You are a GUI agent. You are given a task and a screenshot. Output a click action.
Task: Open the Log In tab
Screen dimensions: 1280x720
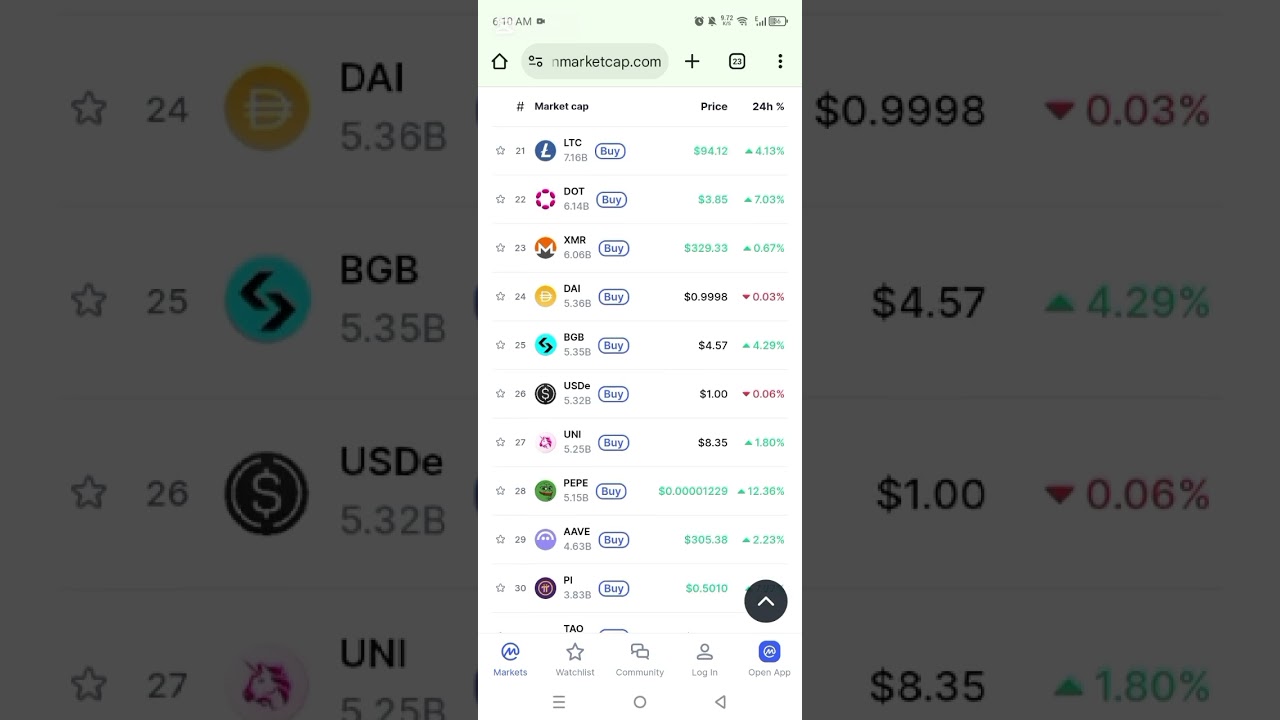[x=704, y=659]
